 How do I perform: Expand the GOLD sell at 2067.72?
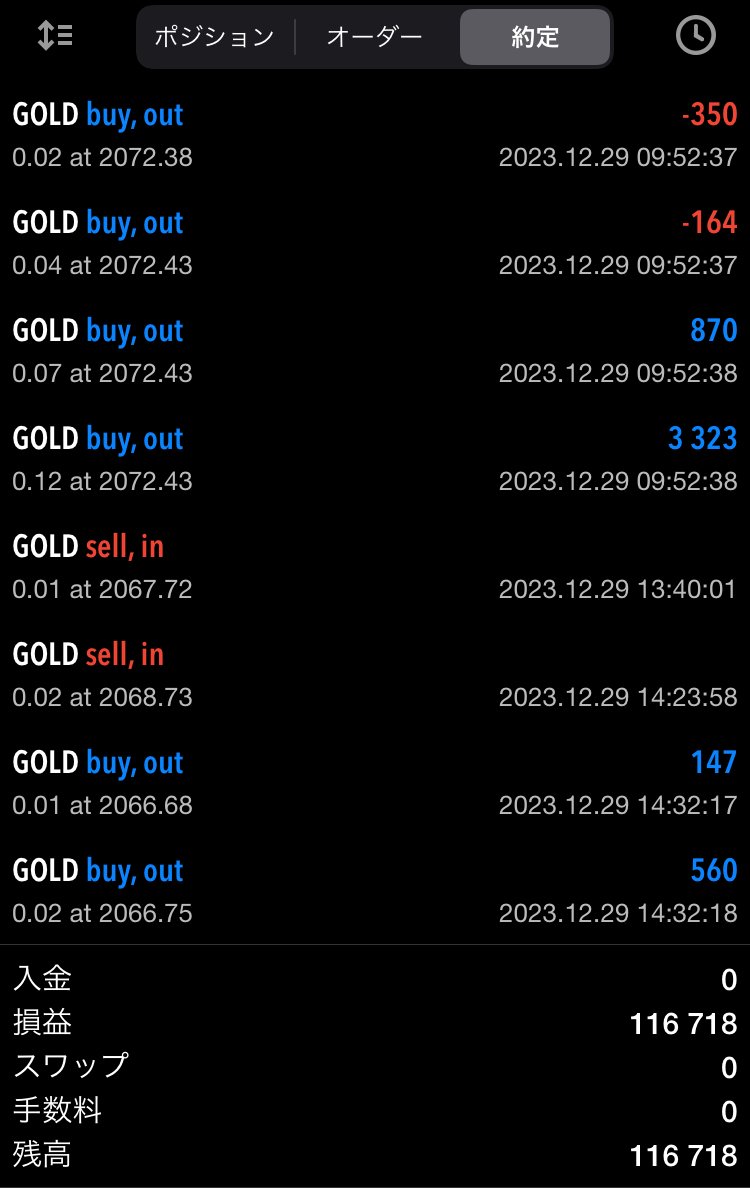click(x=375, y=567)
